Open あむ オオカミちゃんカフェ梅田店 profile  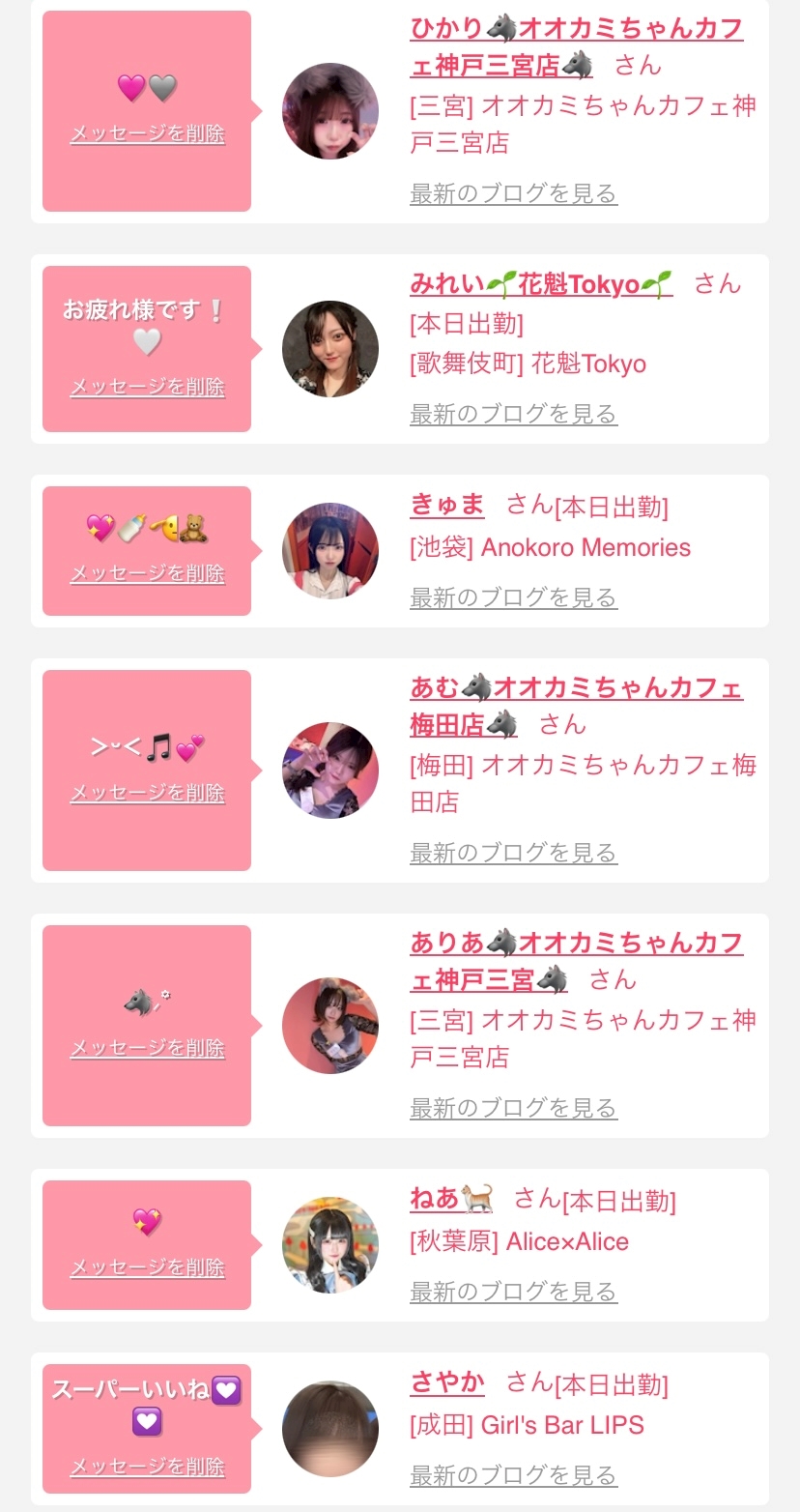coord(577,706)
